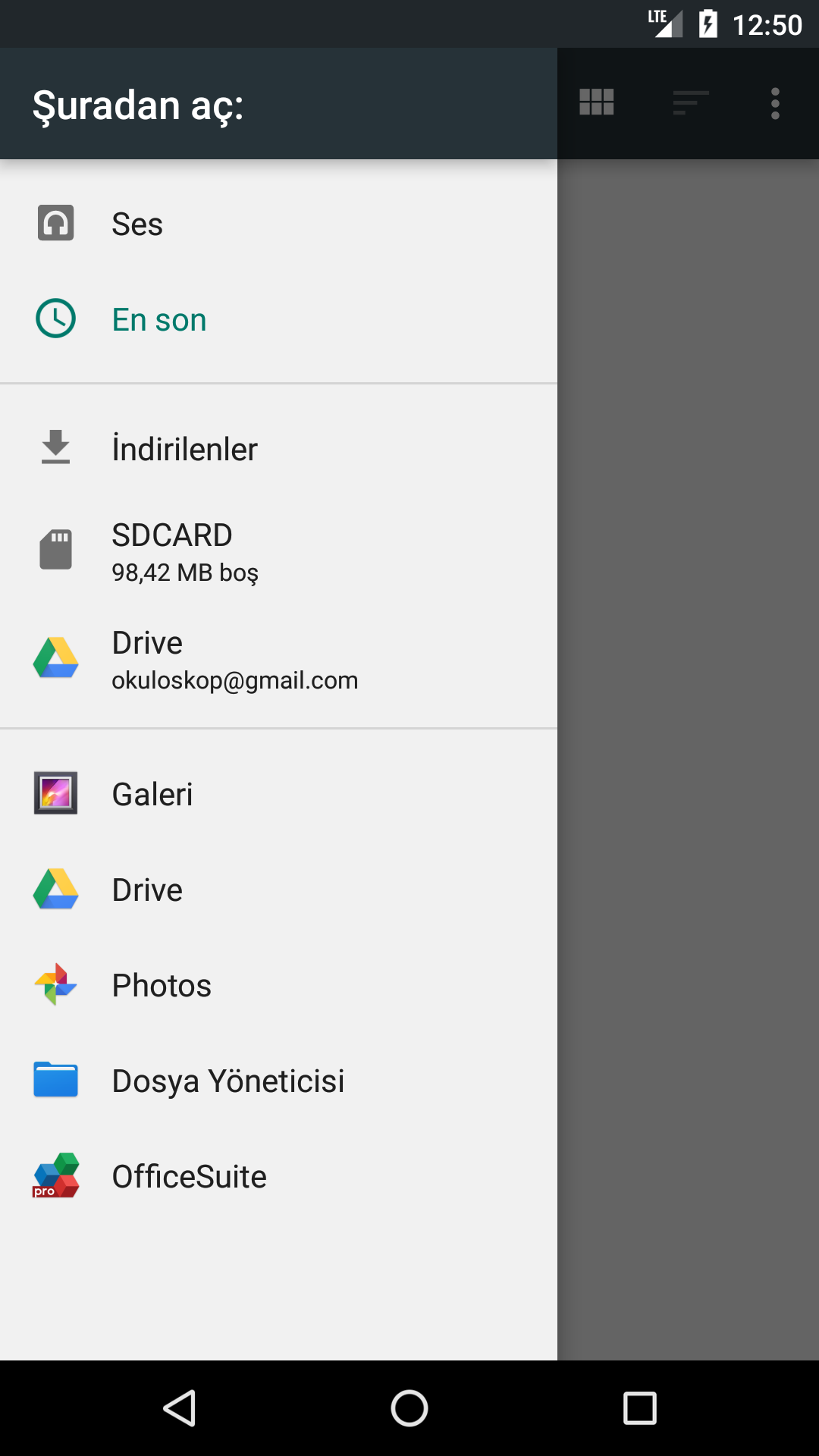
Task: Select Photos as source
Action: click(x=278, y=985)
